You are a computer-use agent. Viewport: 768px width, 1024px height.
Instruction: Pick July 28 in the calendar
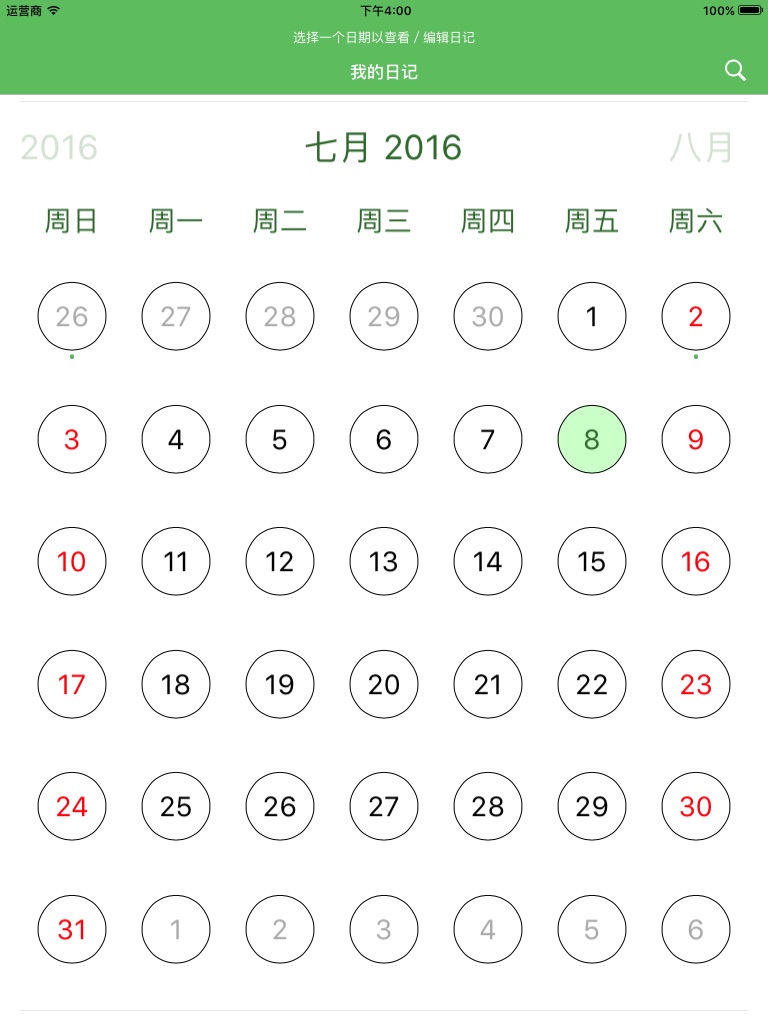(x=488, y=807)
